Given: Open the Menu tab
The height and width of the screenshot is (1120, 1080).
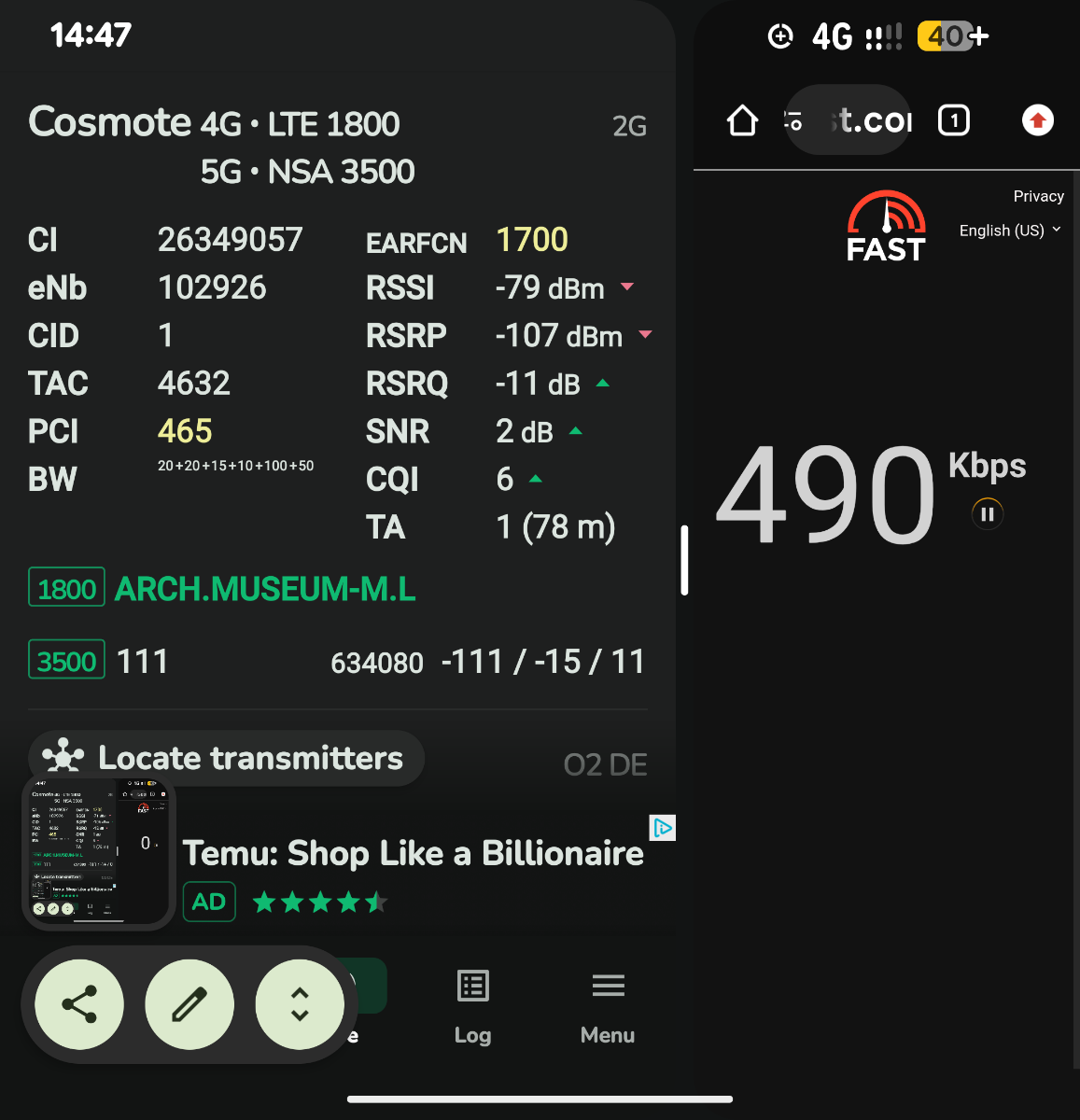Looking at the screenshot, I should pyautogui.click(x=608, y=1005).
